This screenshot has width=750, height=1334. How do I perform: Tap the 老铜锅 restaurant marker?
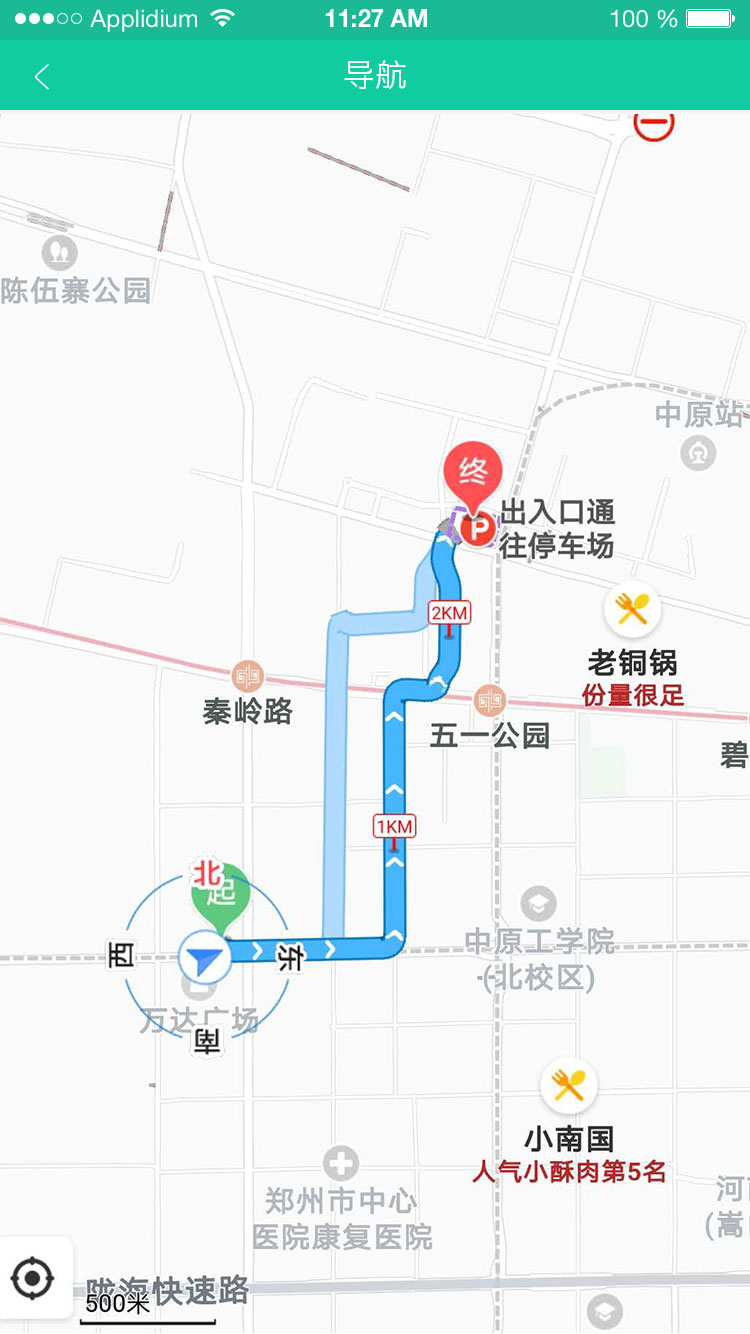coord(632,608)
